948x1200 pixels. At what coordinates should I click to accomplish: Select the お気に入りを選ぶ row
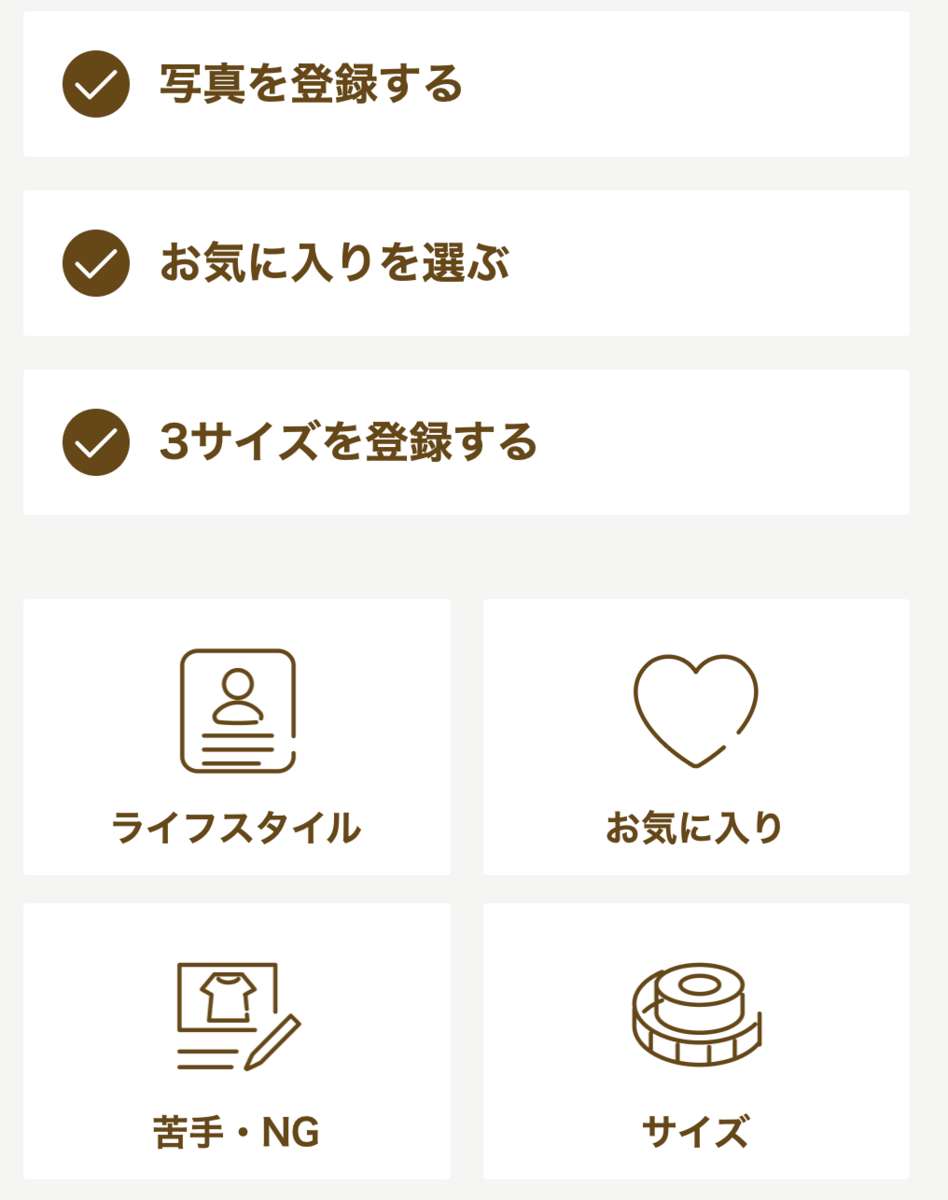pos(466,263)
